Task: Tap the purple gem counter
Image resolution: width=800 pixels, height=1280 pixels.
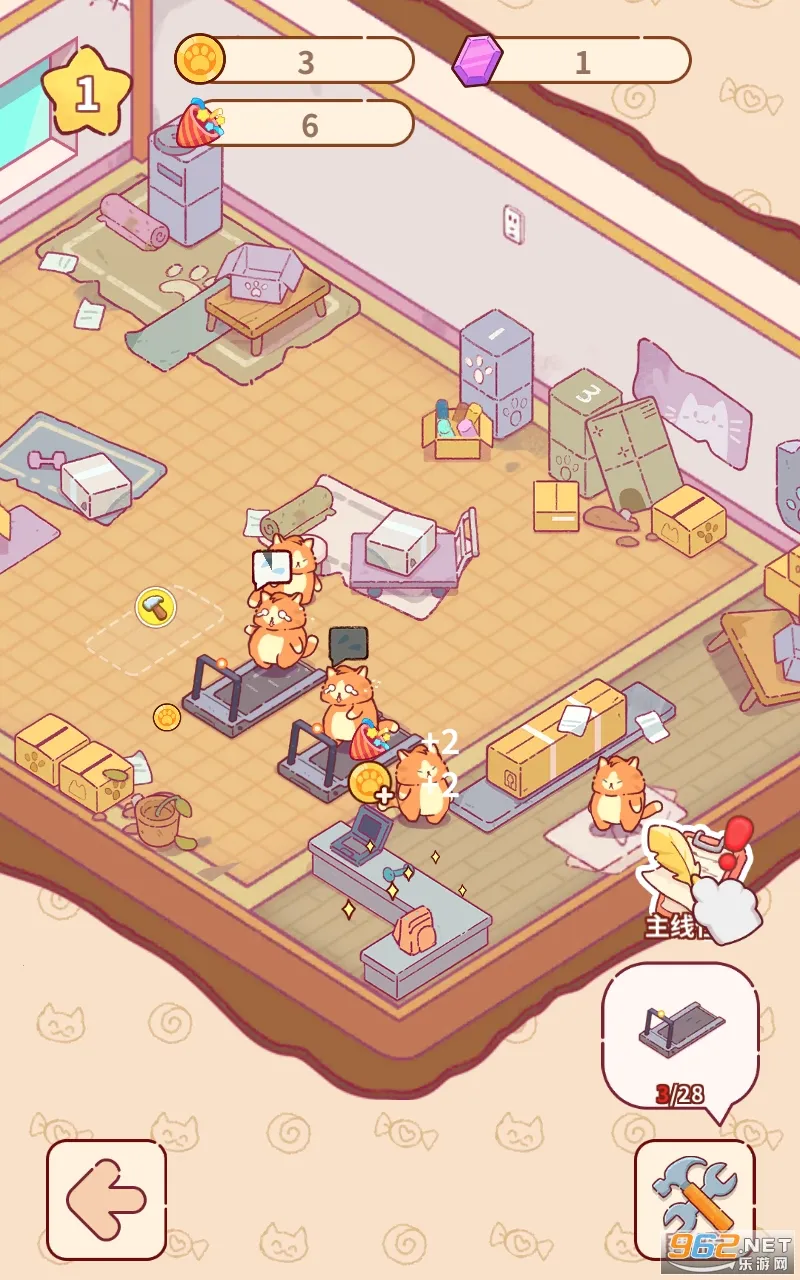Action: tap(575, 61)
